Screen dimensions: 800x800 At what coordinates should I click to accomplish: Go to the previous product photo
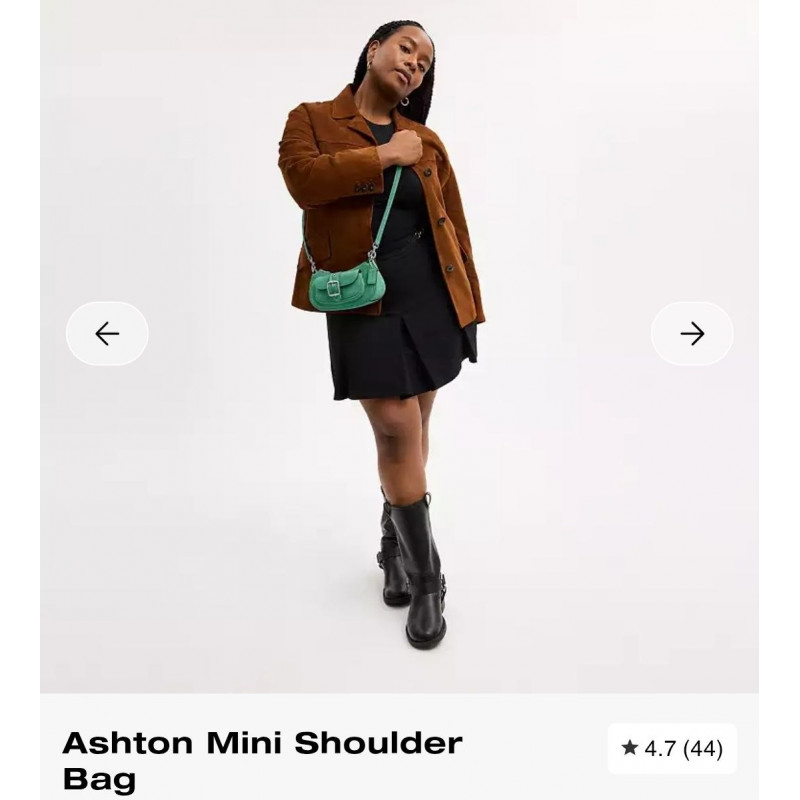point(107,333)
